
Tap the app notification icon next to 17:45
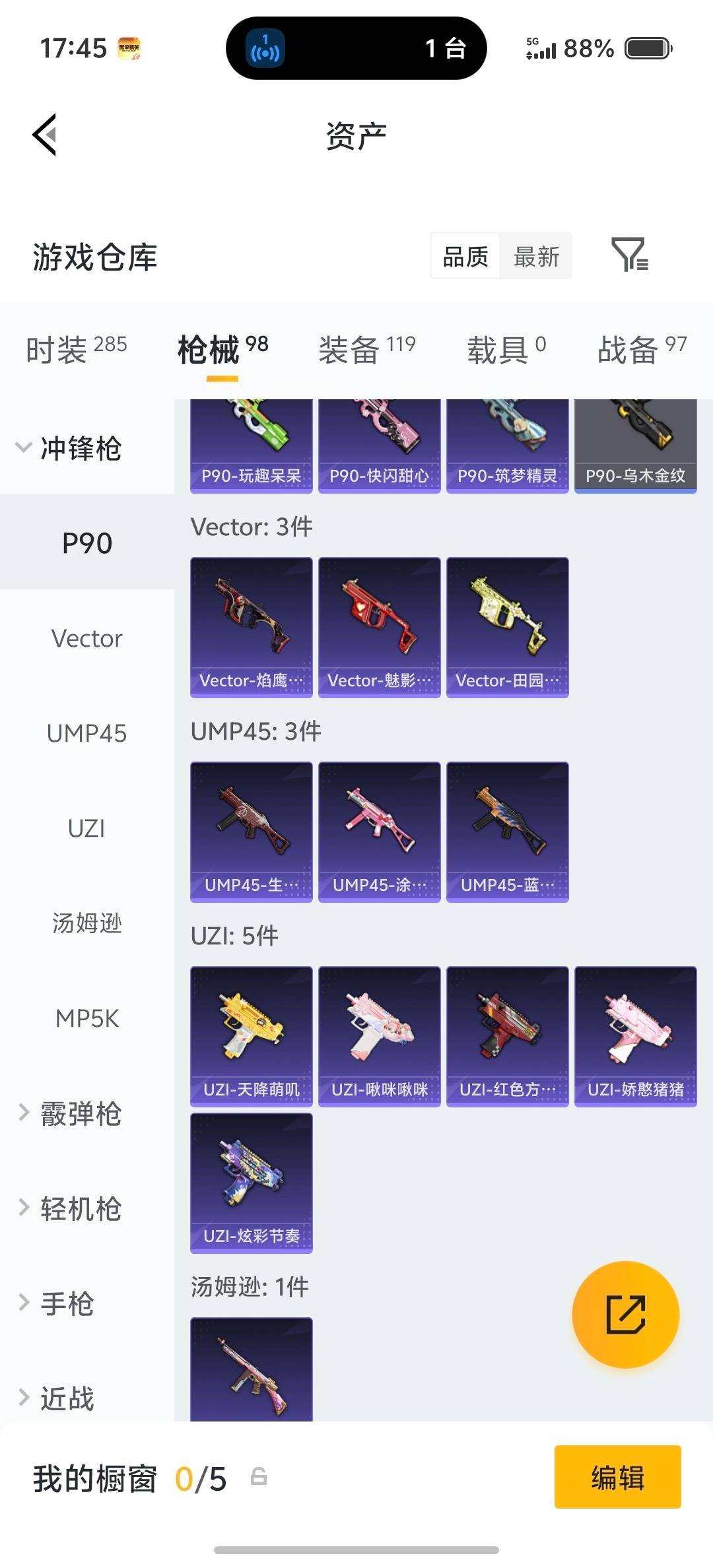tap(129, 48)
